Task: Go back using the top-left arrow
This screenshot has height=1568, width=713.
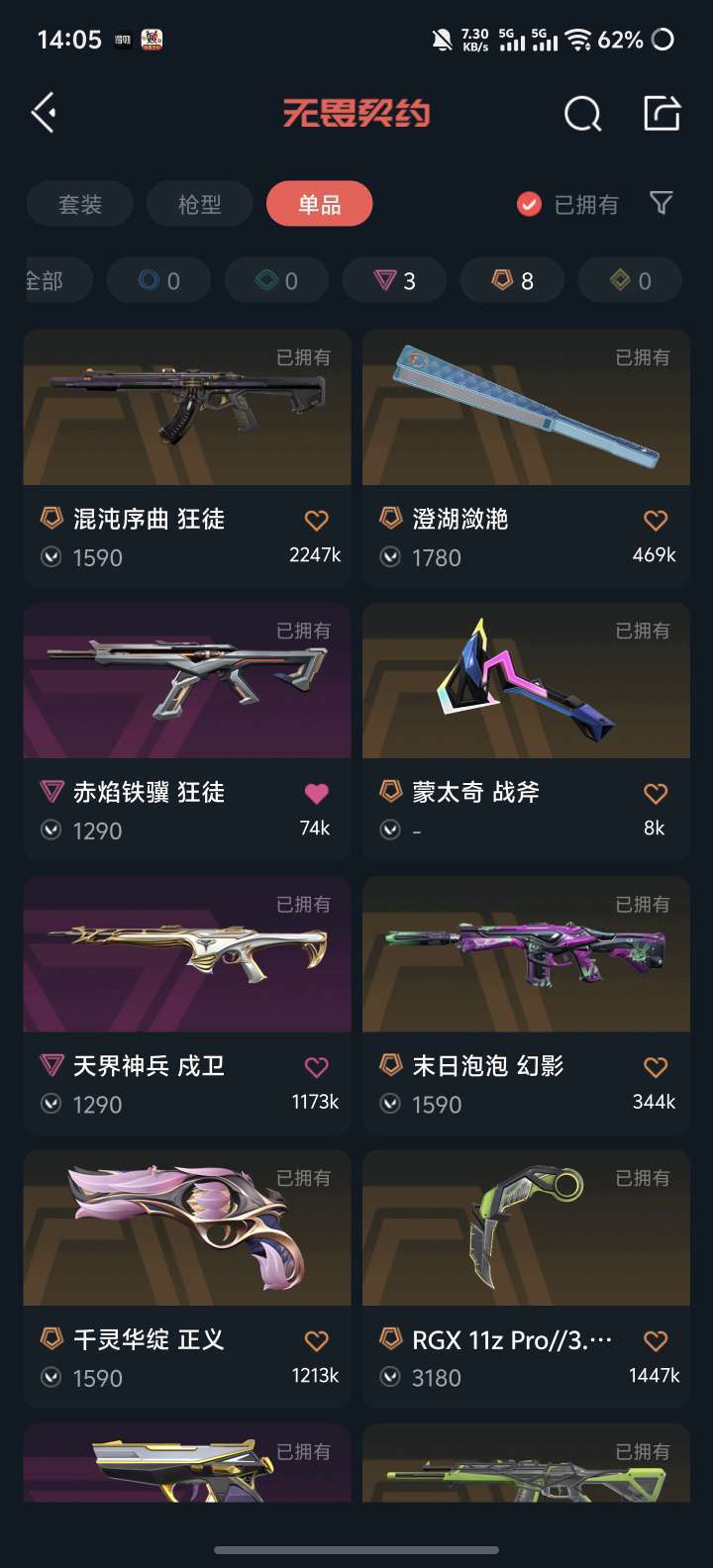Action: click(45, 113)
